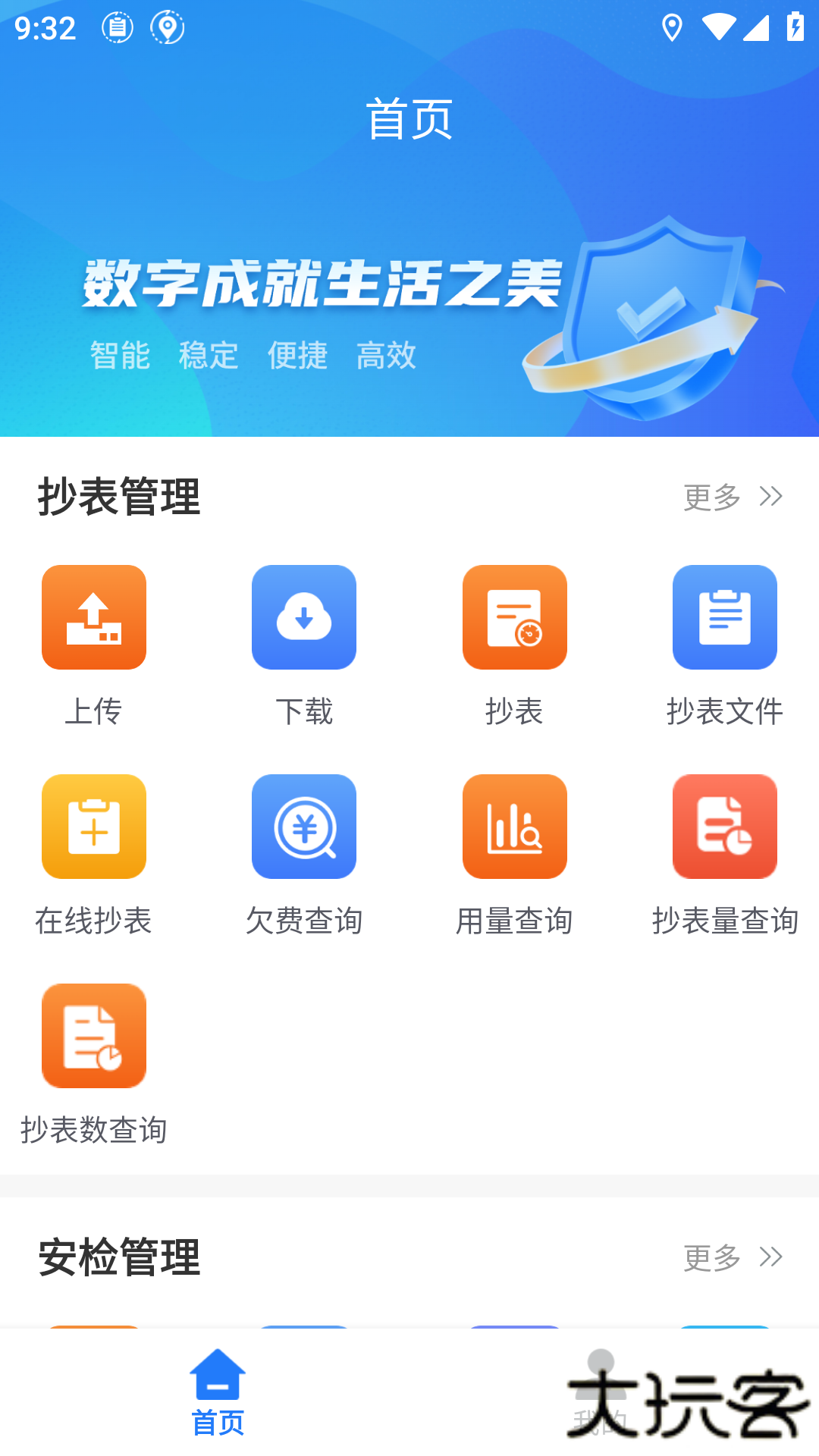Open the 上传 (Upload) tool

[93, 617]
